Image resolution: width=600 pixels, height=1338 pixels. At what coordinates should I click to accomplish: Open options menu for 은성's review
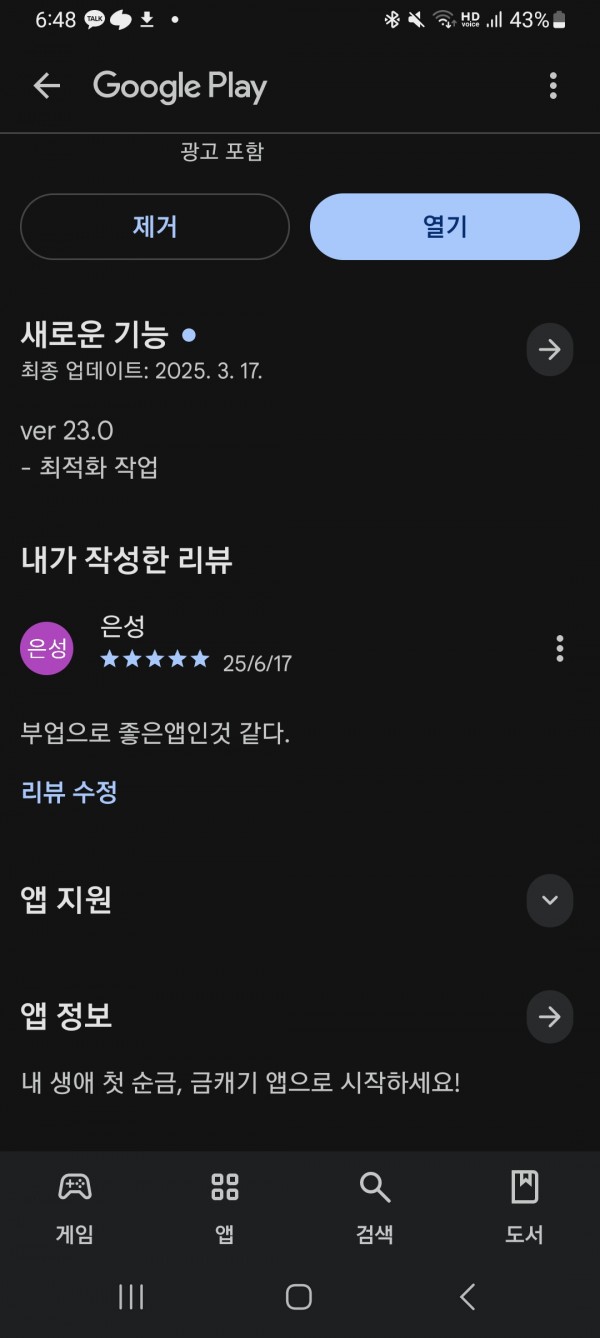(559, 648)
